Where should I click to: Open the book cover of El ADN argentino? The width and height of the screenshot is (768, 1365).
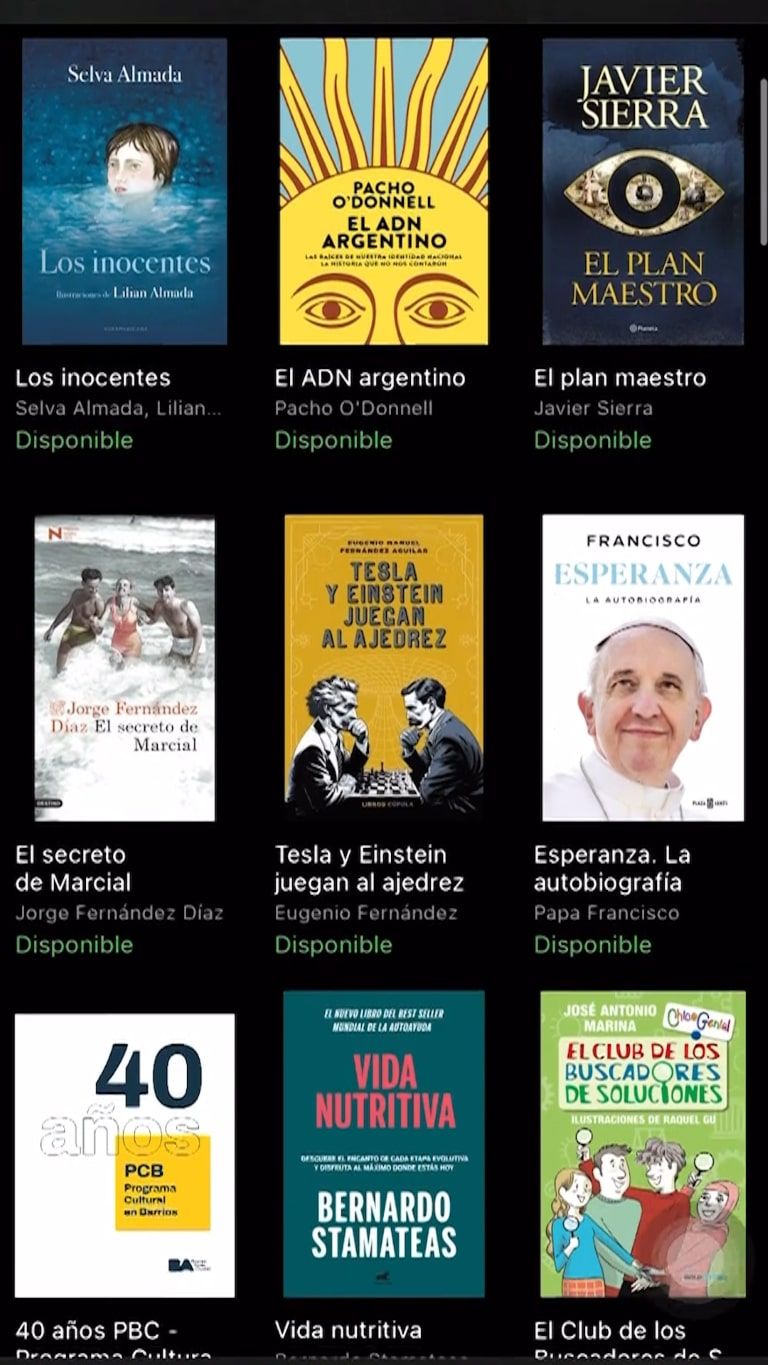click(x=383, y=192)
